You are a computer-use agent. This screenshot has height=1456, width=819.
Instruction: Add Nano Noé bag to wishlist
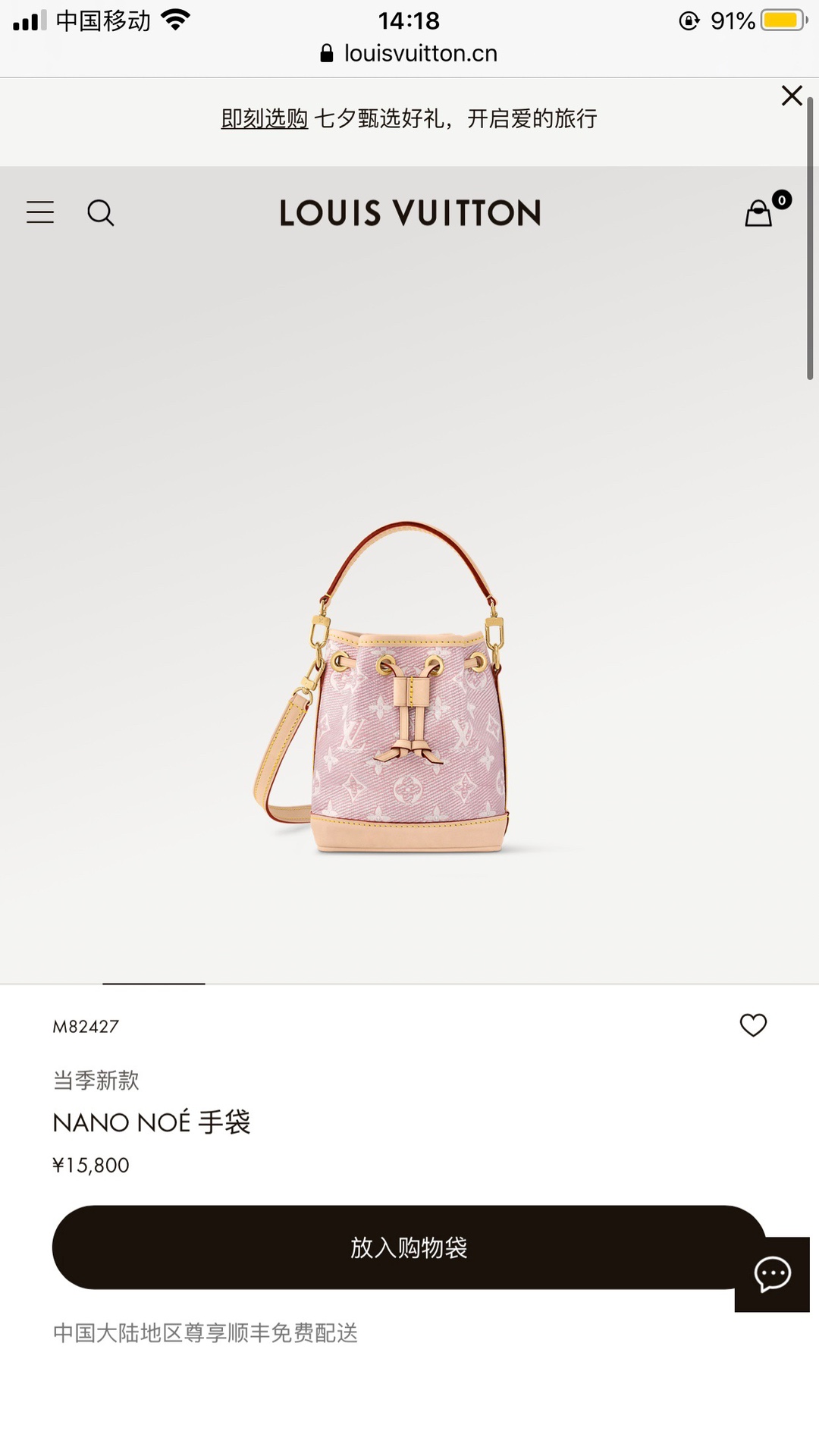[753, 1025]
